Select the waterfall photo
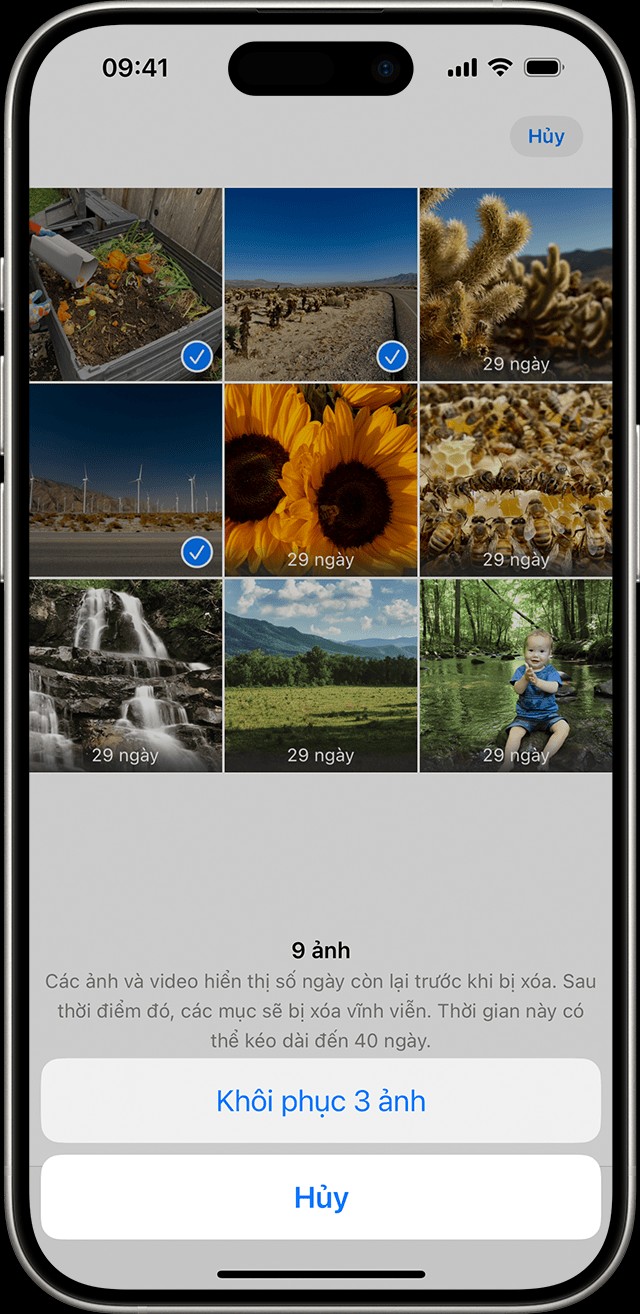The image size is (640, 1314). (x=126, y=675)
